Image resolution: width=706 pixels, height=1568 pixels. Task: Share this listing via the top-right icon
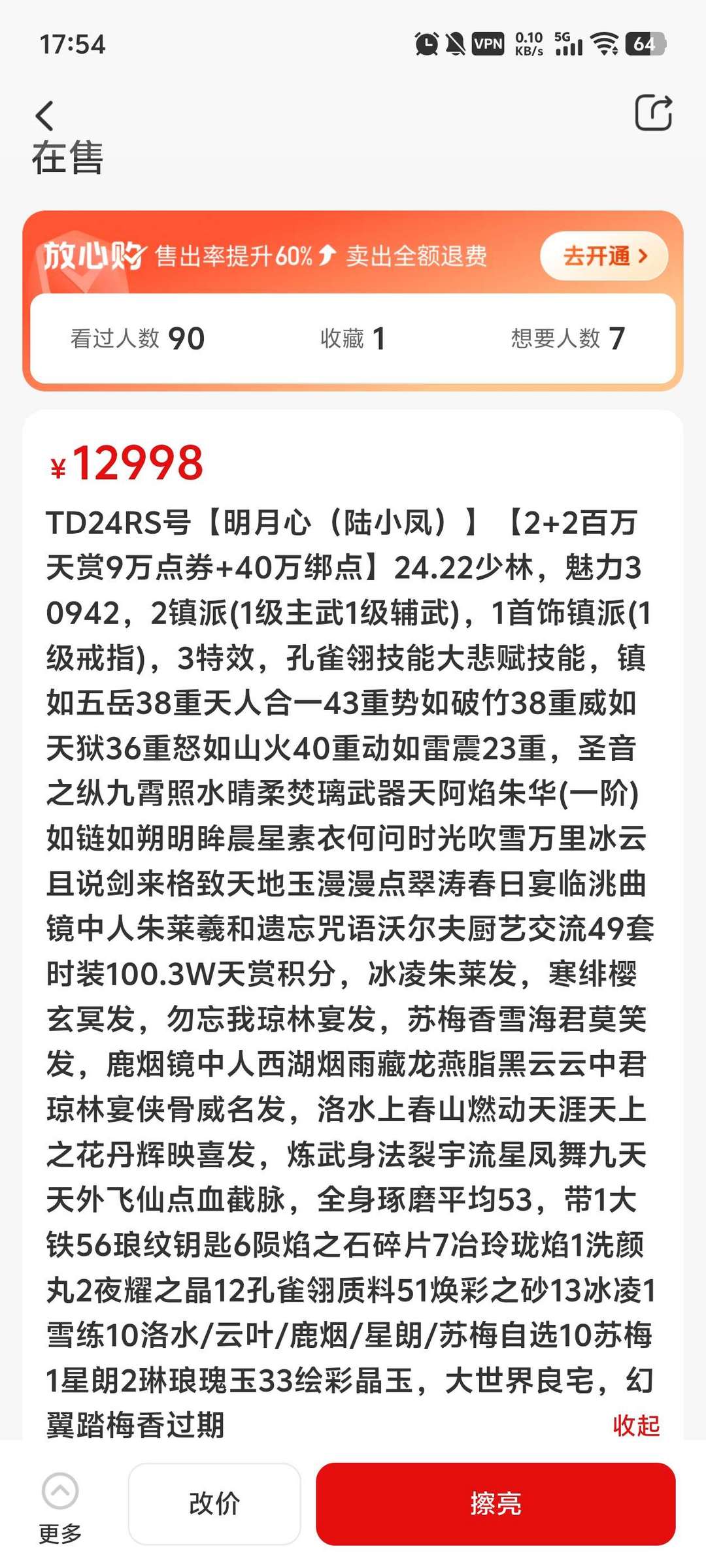click(653, 113)
